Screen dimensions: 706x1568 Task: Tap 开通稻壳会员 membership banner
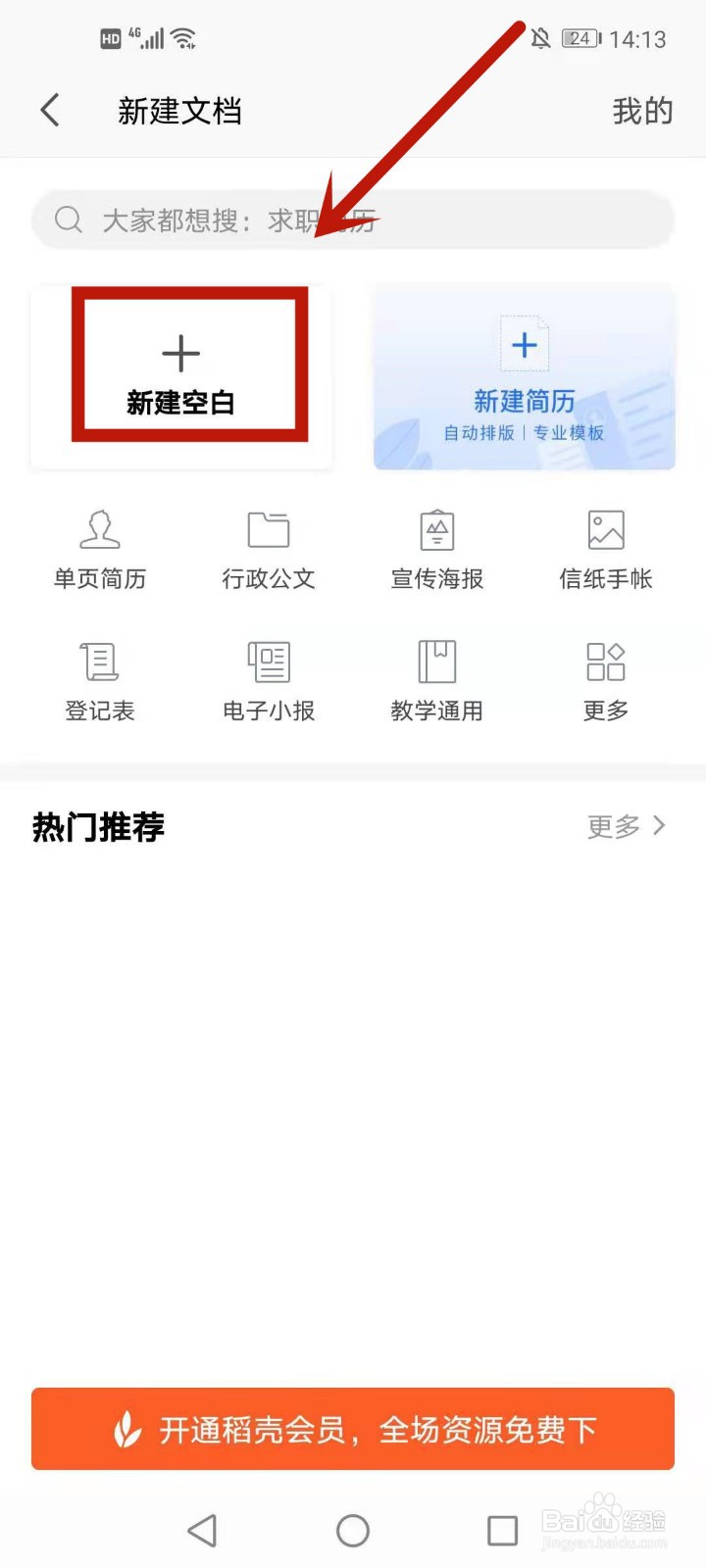click(x=353, y=1430)
